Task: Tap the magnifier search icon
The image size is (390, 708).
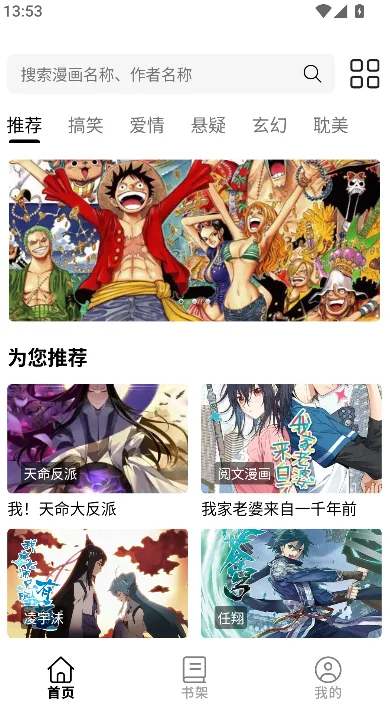Action: [312, 74]
